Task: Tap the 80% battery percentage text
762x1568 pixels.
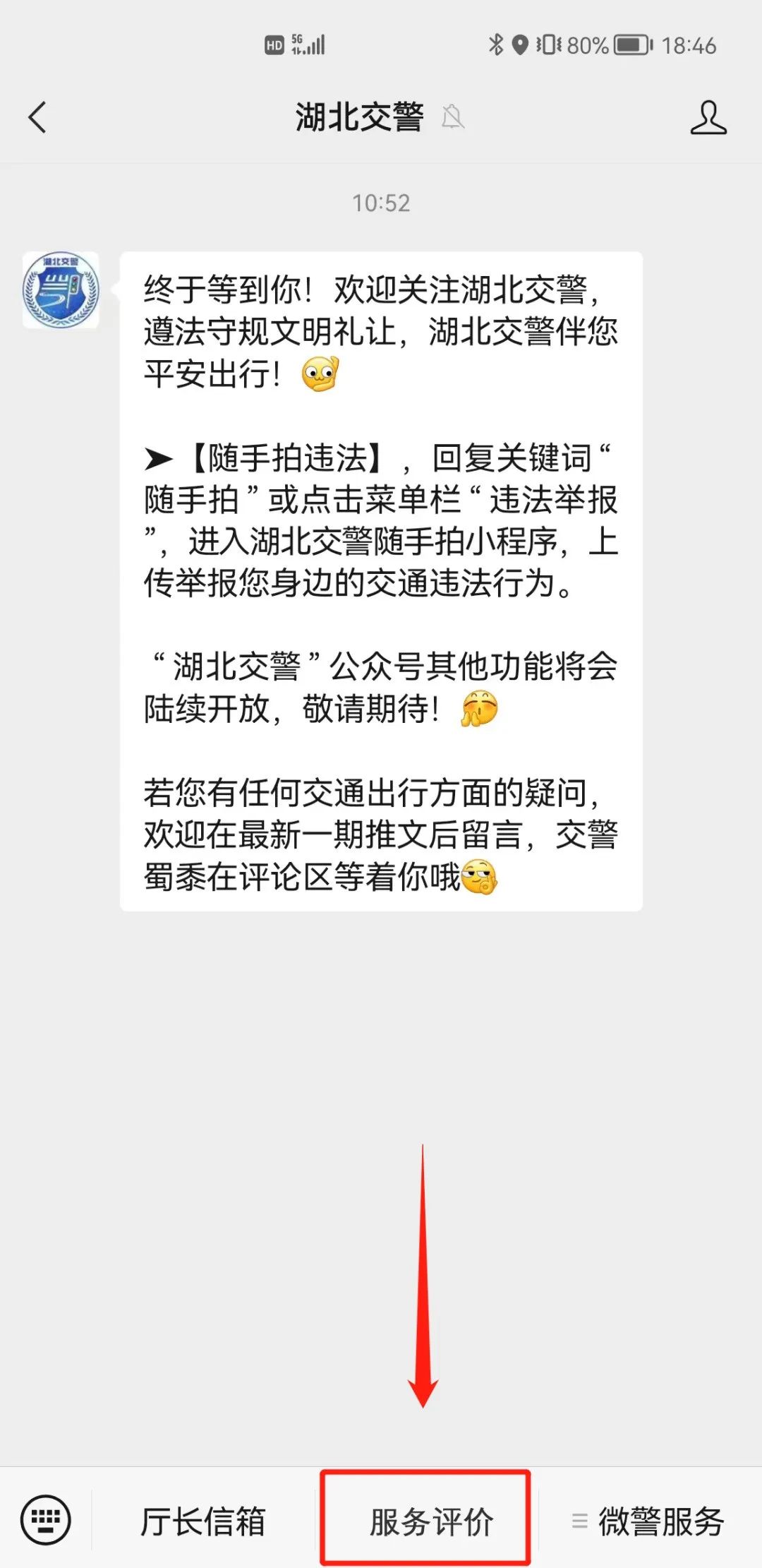Action: point(586,45)
